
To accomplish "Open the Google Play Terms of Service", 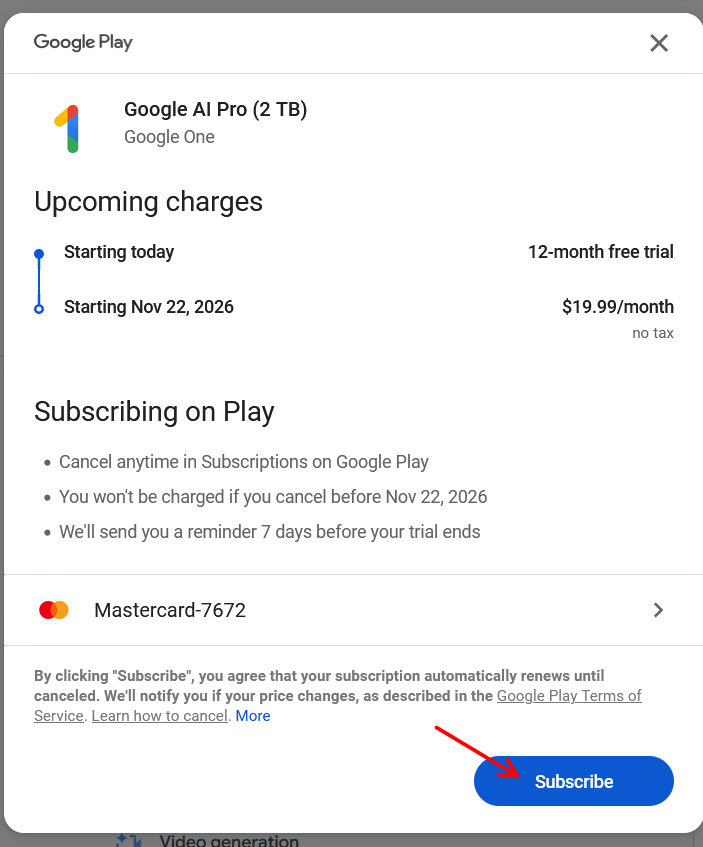I will coord(568,696).
